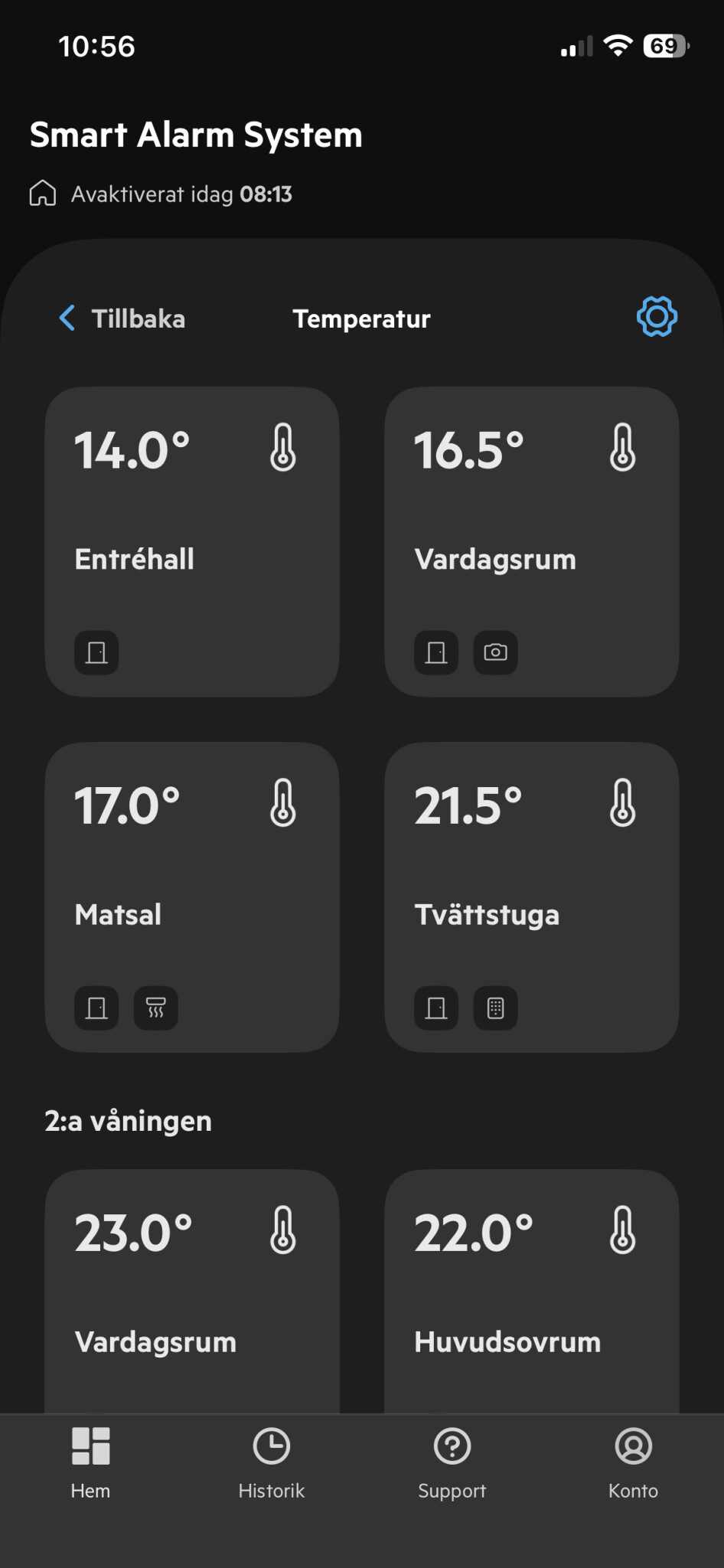The width and height of the screenshot is (724, 1568).
Task: Select the Matsal temperature card
Action: (191, 897)
